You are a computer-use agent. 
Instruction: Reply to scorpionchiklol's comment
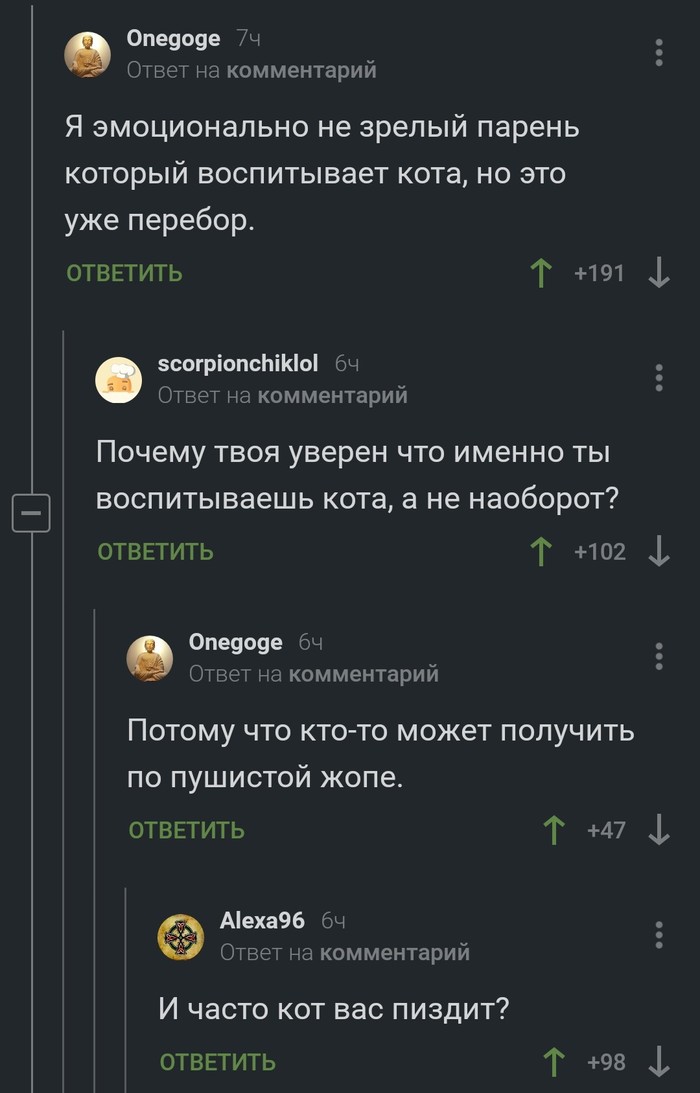(x=155, y=551)
